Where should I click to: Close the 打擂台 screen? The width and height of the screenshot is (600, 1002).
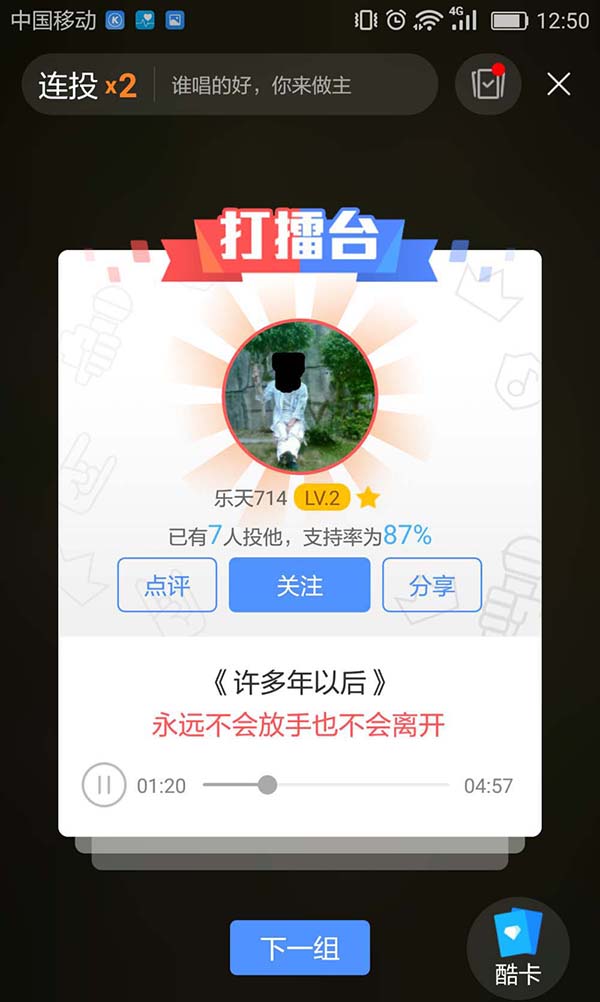(559, 84)
